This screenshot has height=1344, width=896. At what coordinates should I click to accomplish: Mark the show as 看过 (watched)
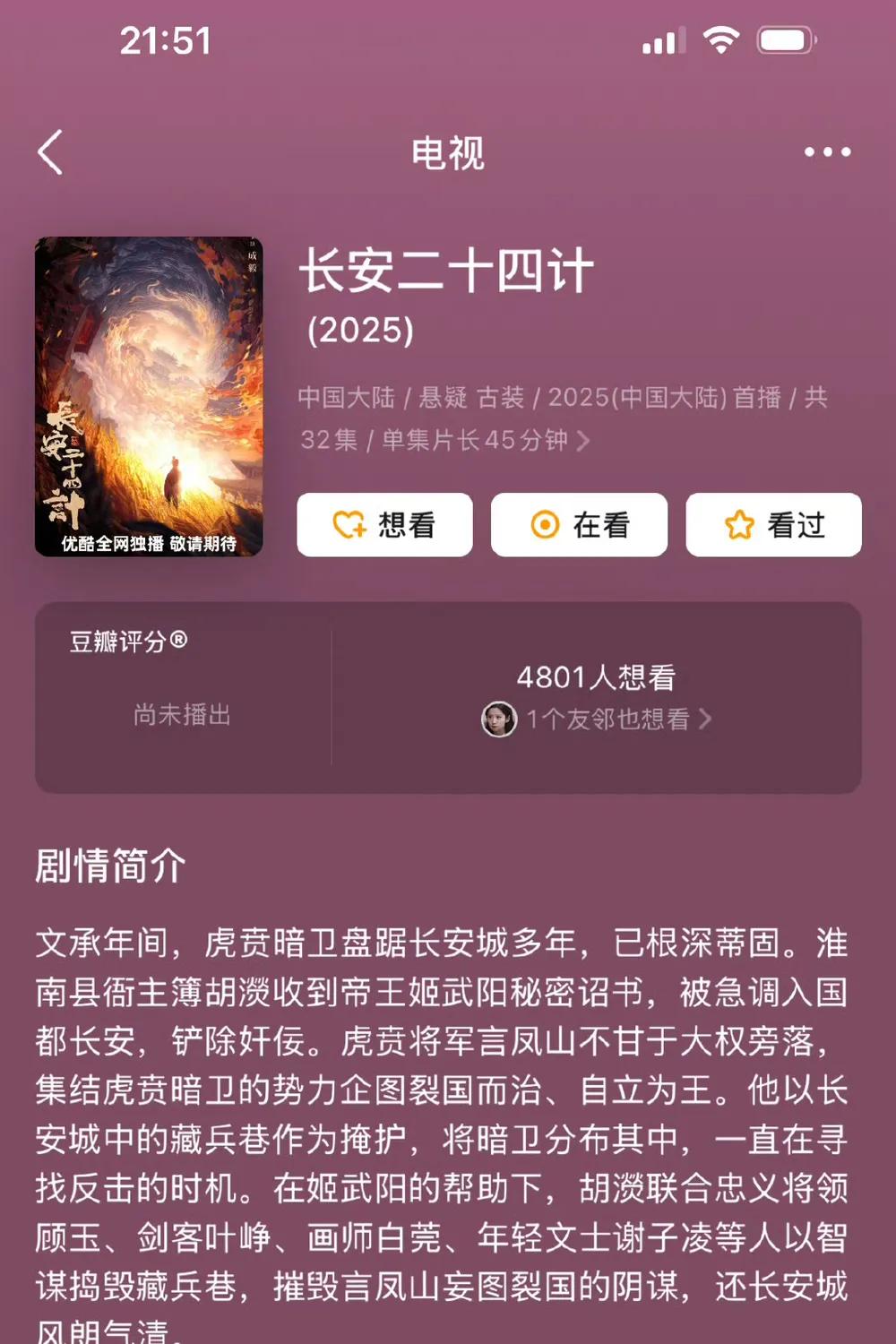click(772, 526)
